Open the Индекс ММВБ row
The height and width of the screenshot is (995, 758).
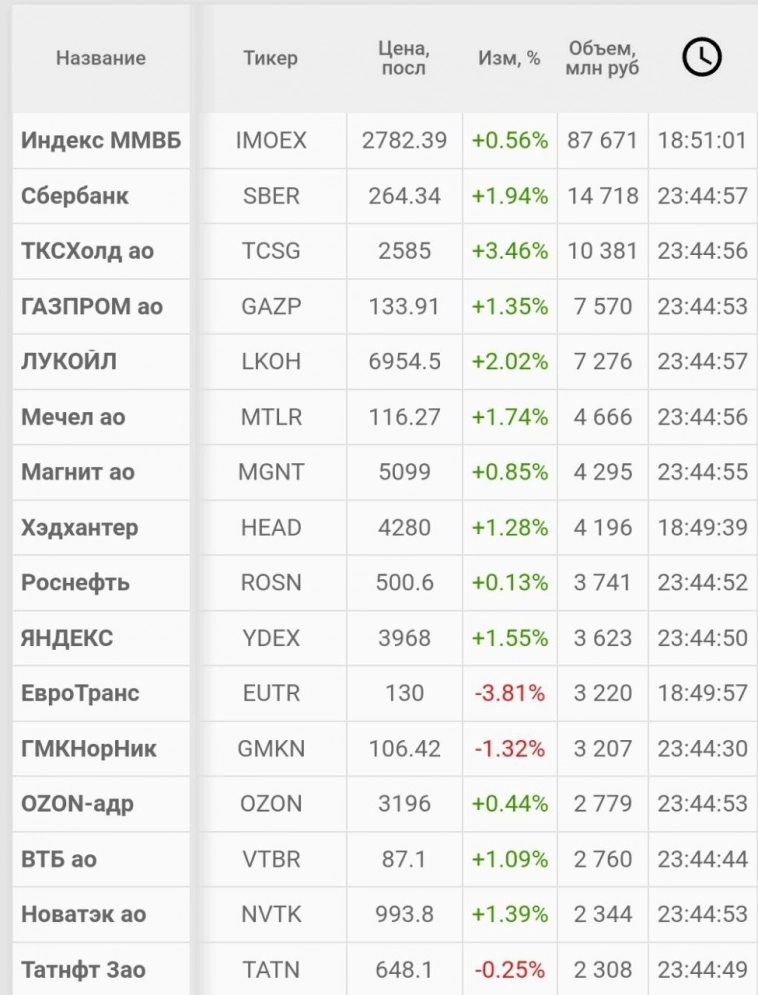(101, 141)
